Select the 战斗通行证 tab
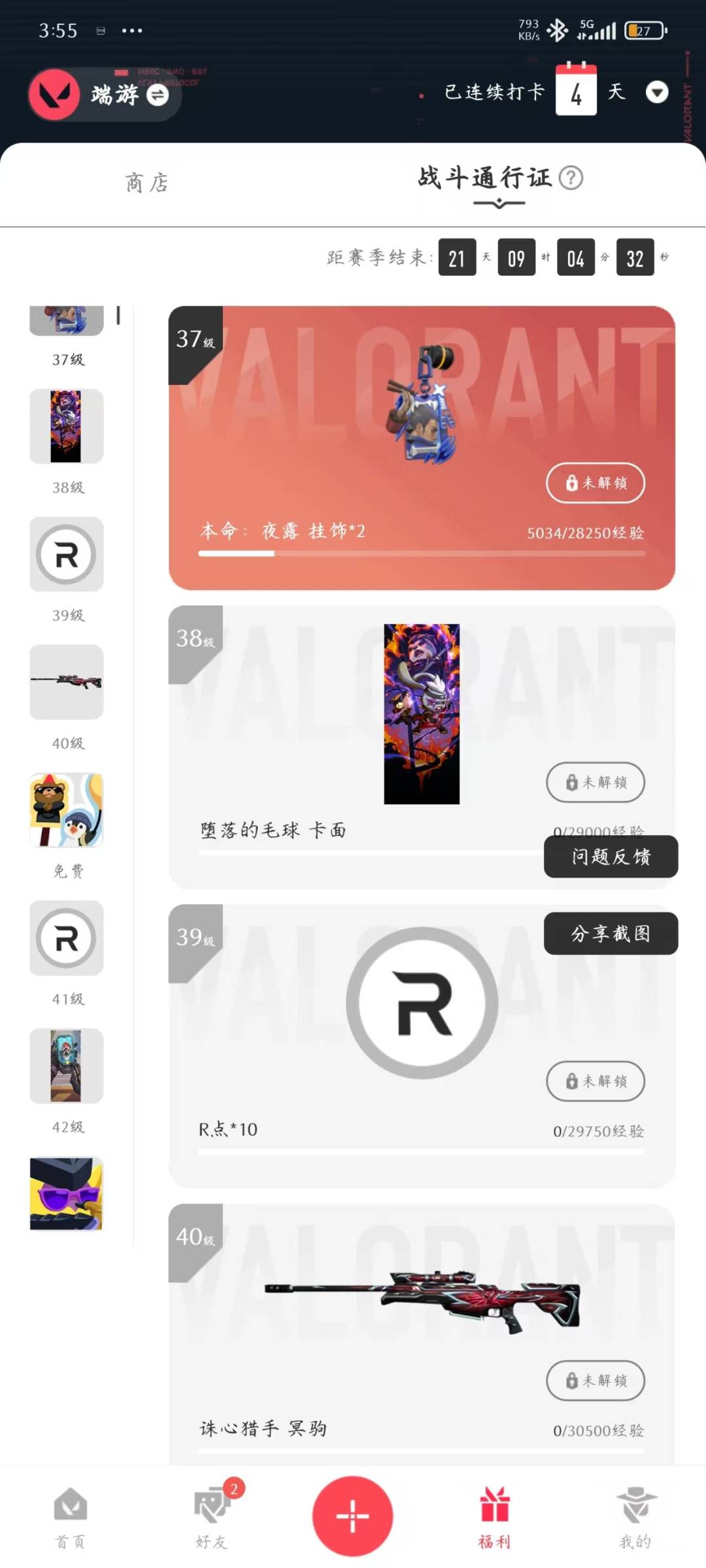Image resolution: width=706 pixels, height=1568 pixels. click(x=484, y=178)
